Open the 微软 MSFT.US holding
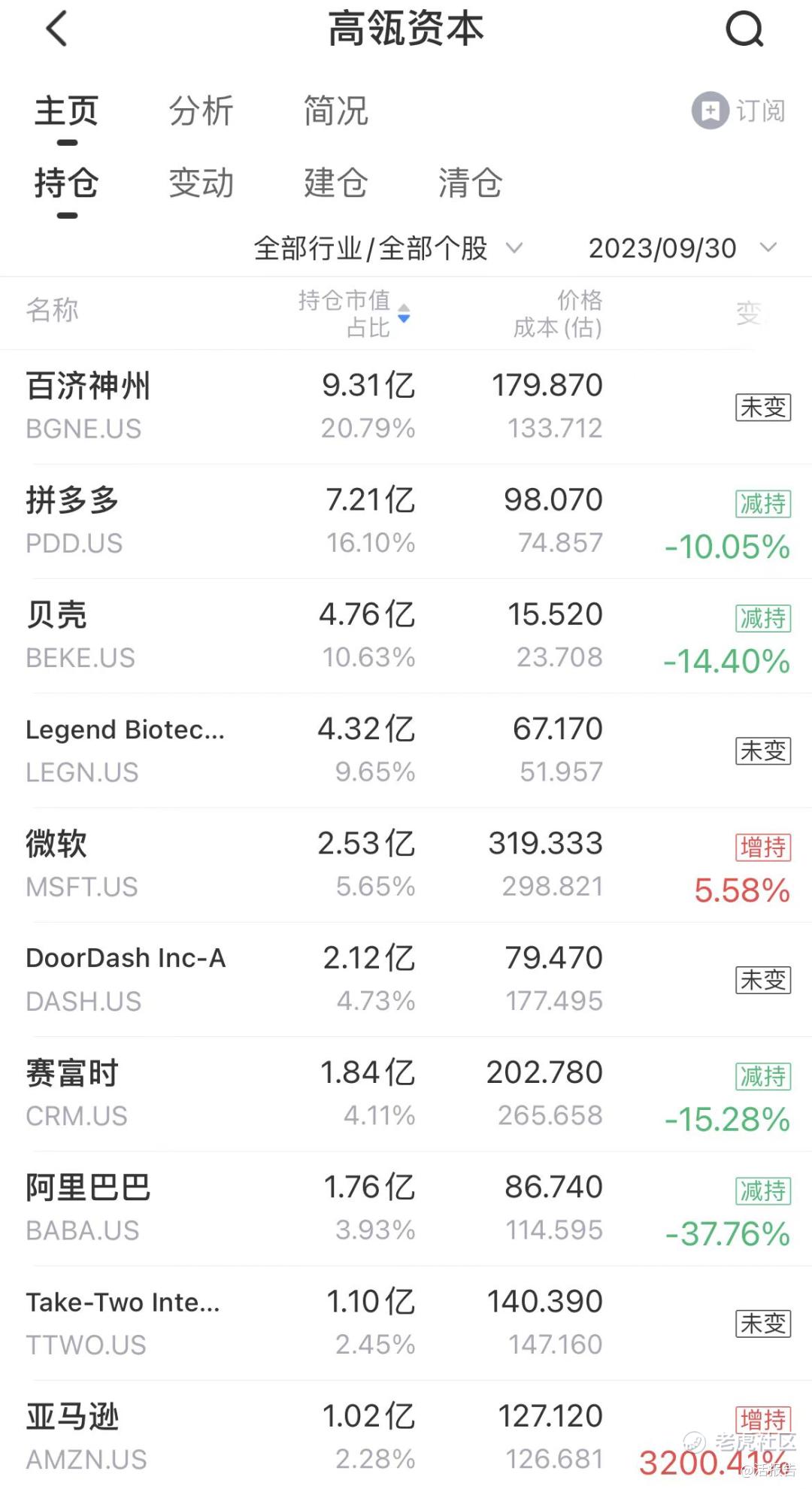This screenshot has height=1489, width=812. coord(406,865)
